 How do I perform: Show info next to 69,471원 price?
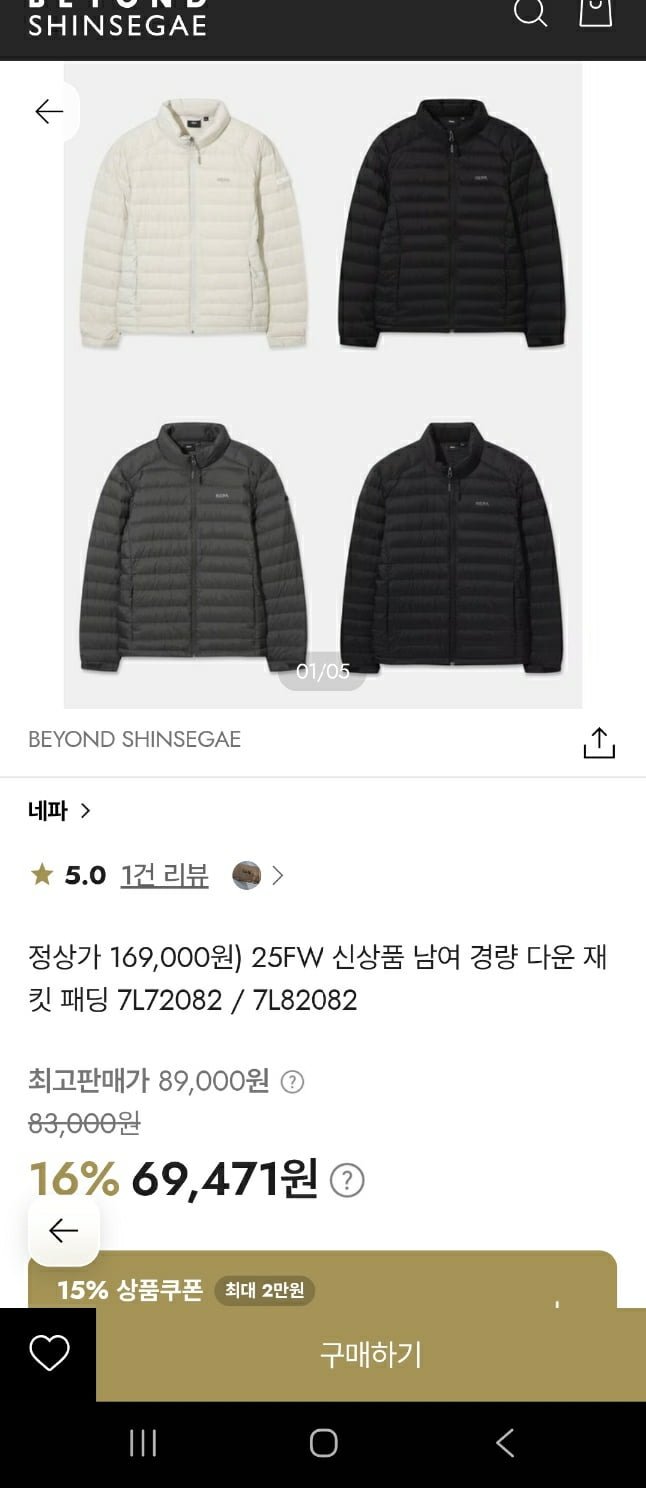347,1181
